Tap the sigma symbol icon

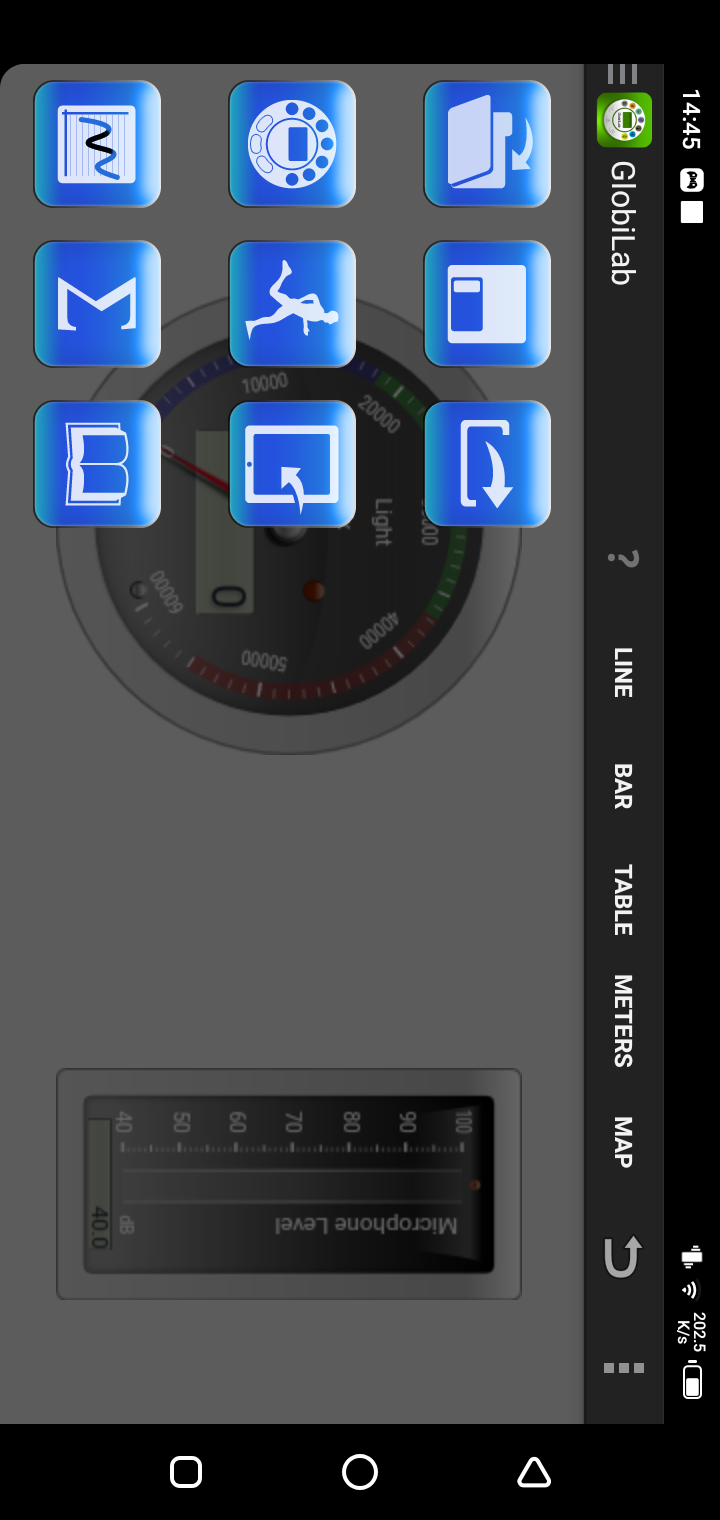coord(97,304)
